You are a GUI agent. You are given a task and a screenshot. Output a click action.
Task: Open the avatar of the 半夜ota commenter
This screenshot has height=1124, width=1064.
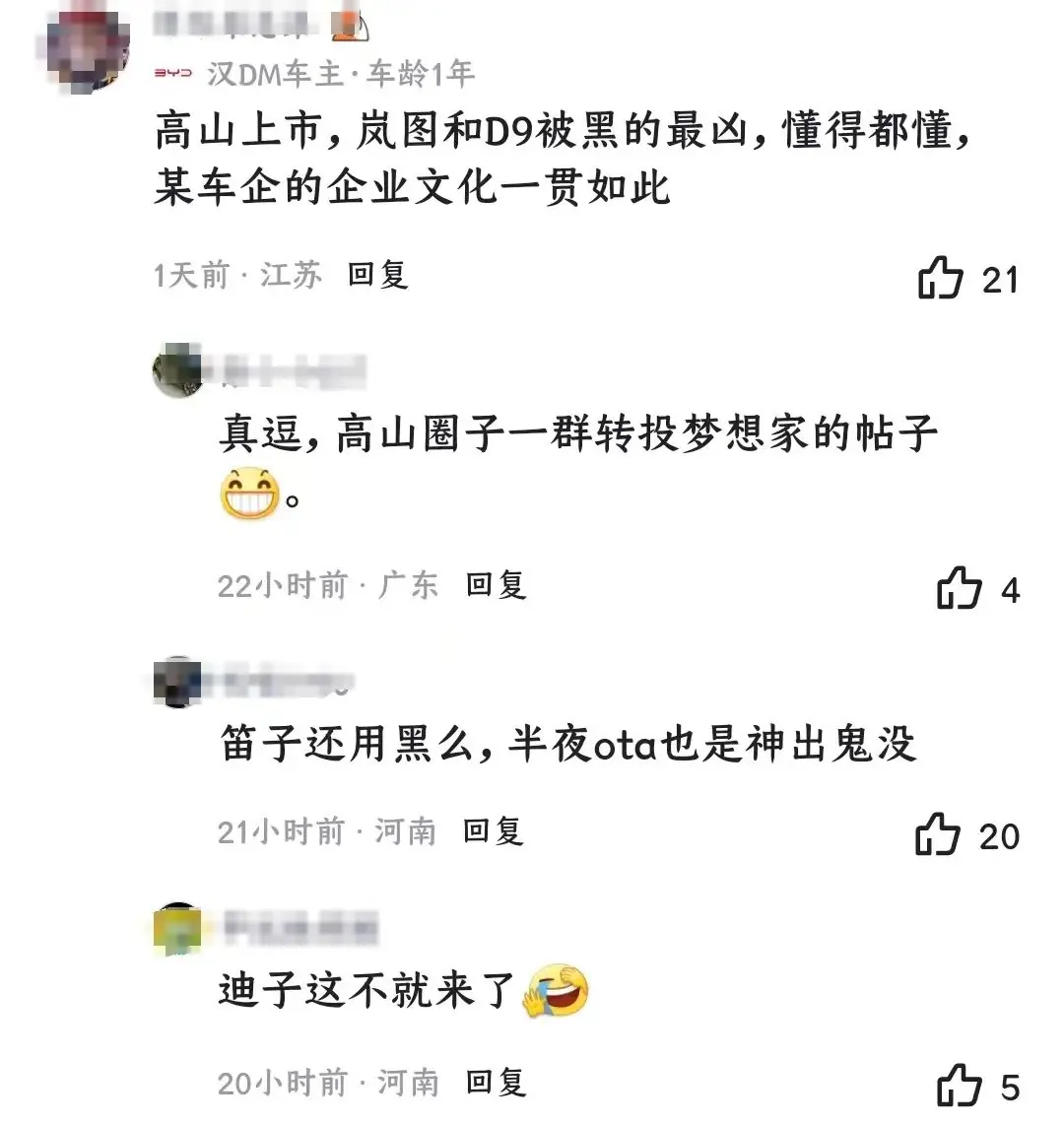pos(177,682)
